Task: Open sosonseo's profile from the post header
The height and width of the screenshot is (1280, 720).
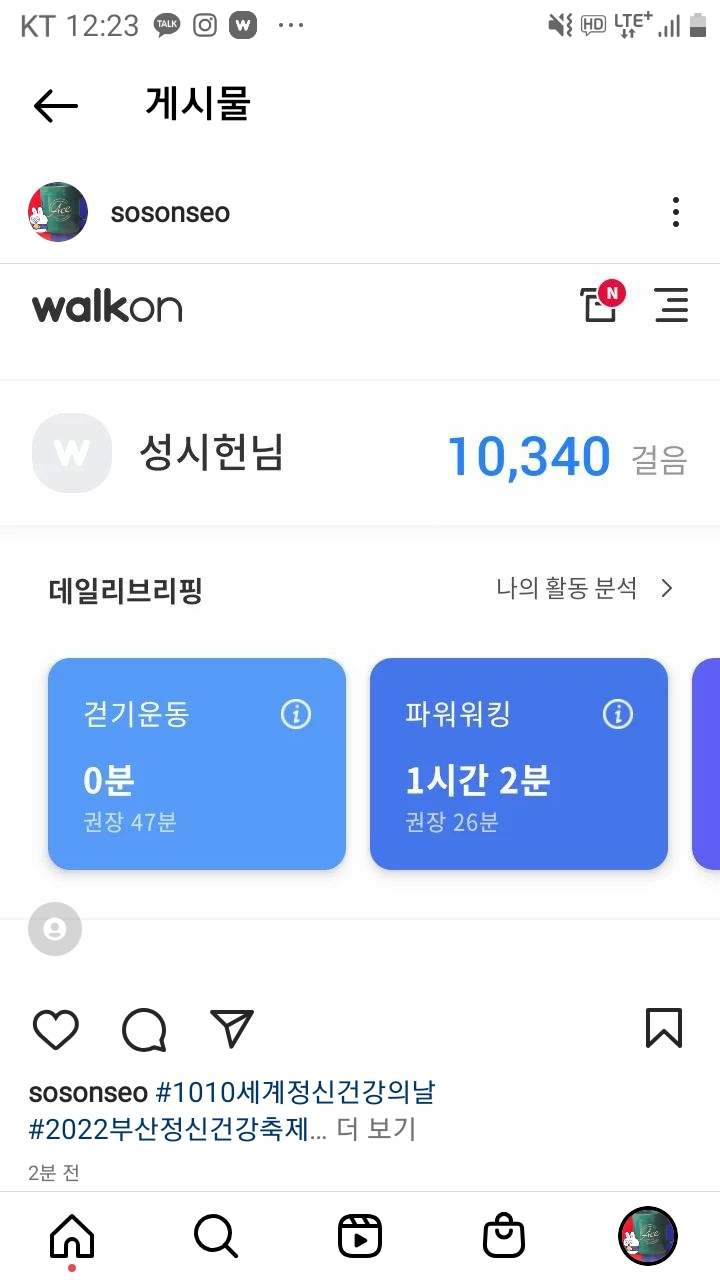Action: coord(170,213)
